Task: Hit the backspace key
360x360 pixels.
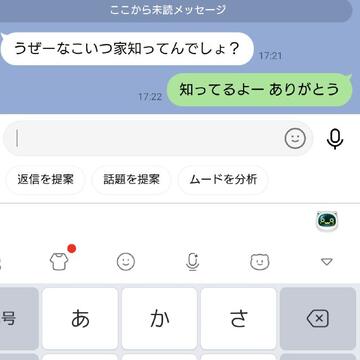Action: coord(318,318)
